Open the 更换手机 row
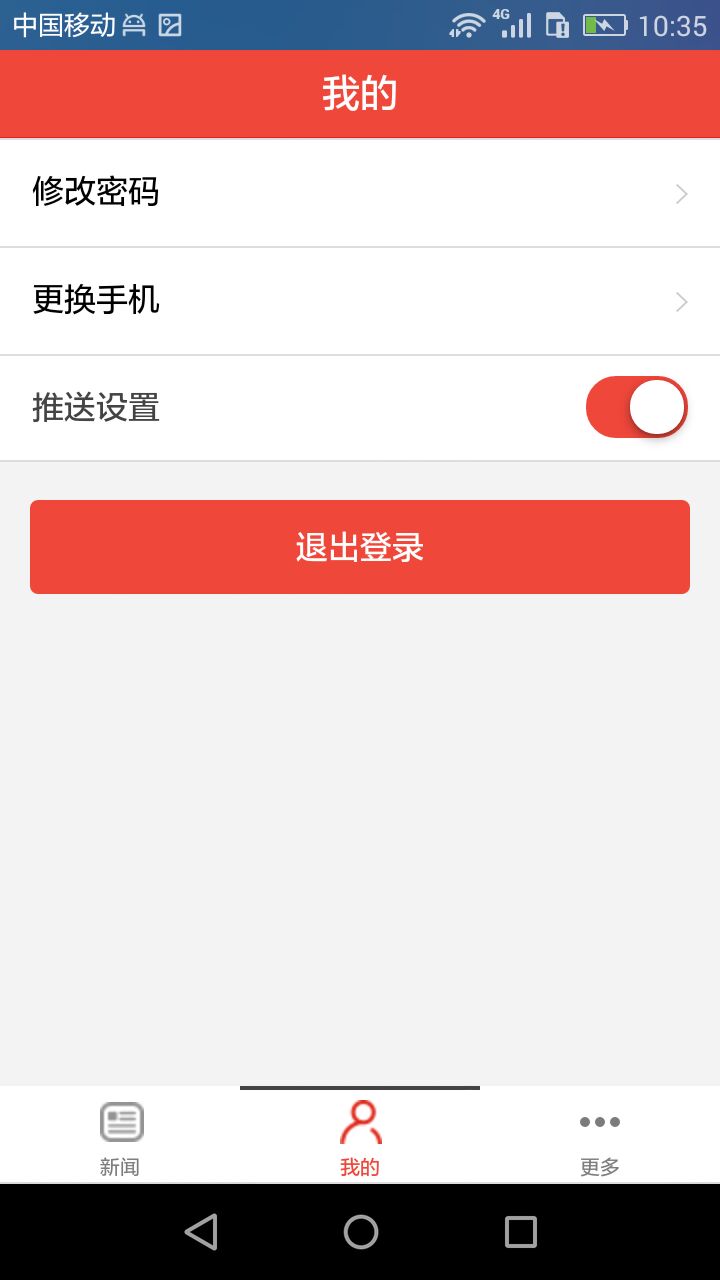The image size is (720, 1280). pyautogui.click(x=360, y=300)
